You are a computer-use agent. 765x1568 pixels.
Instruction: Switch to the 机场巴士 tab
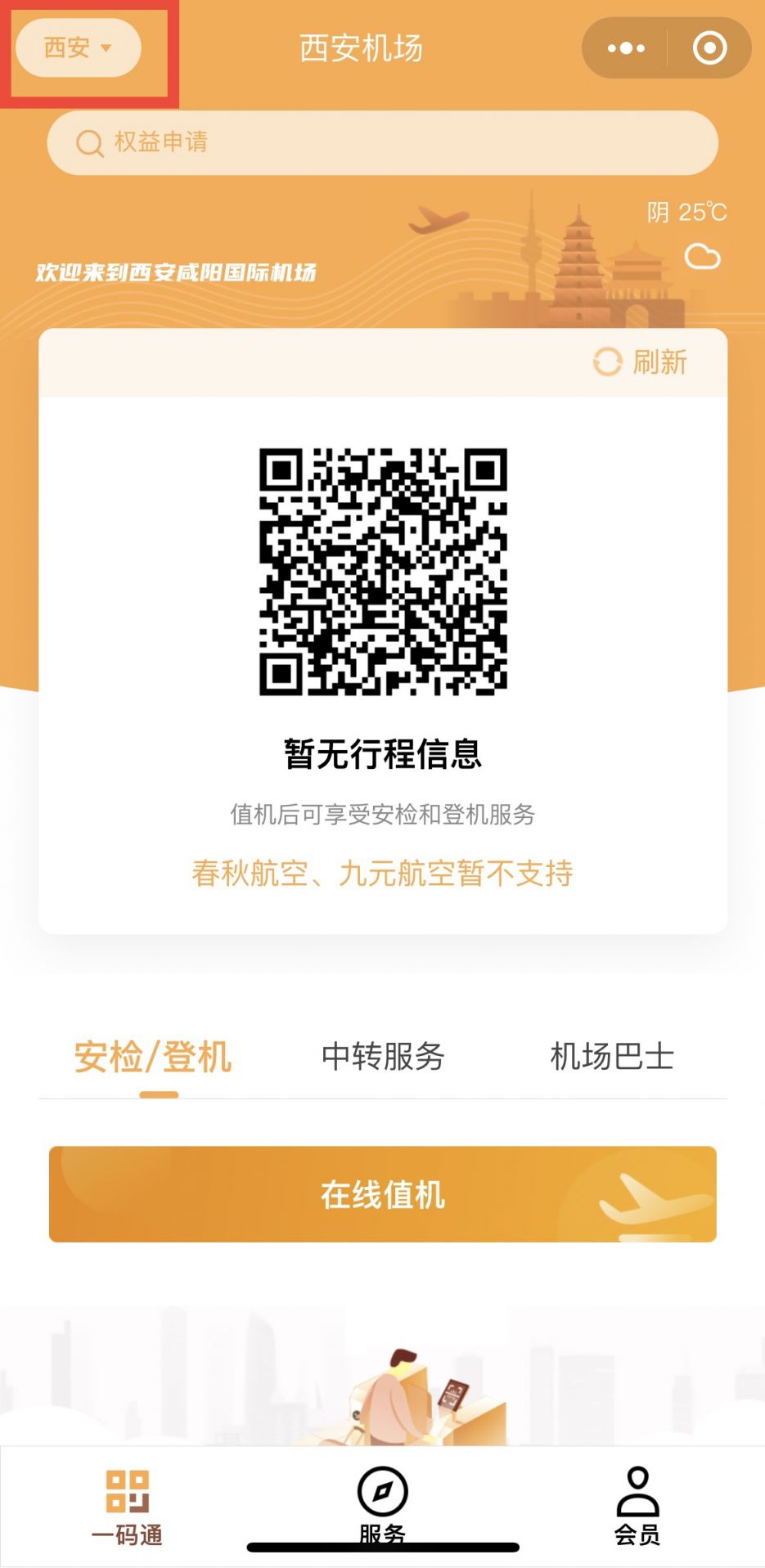pyautogui.click(x=611, y=1057)
